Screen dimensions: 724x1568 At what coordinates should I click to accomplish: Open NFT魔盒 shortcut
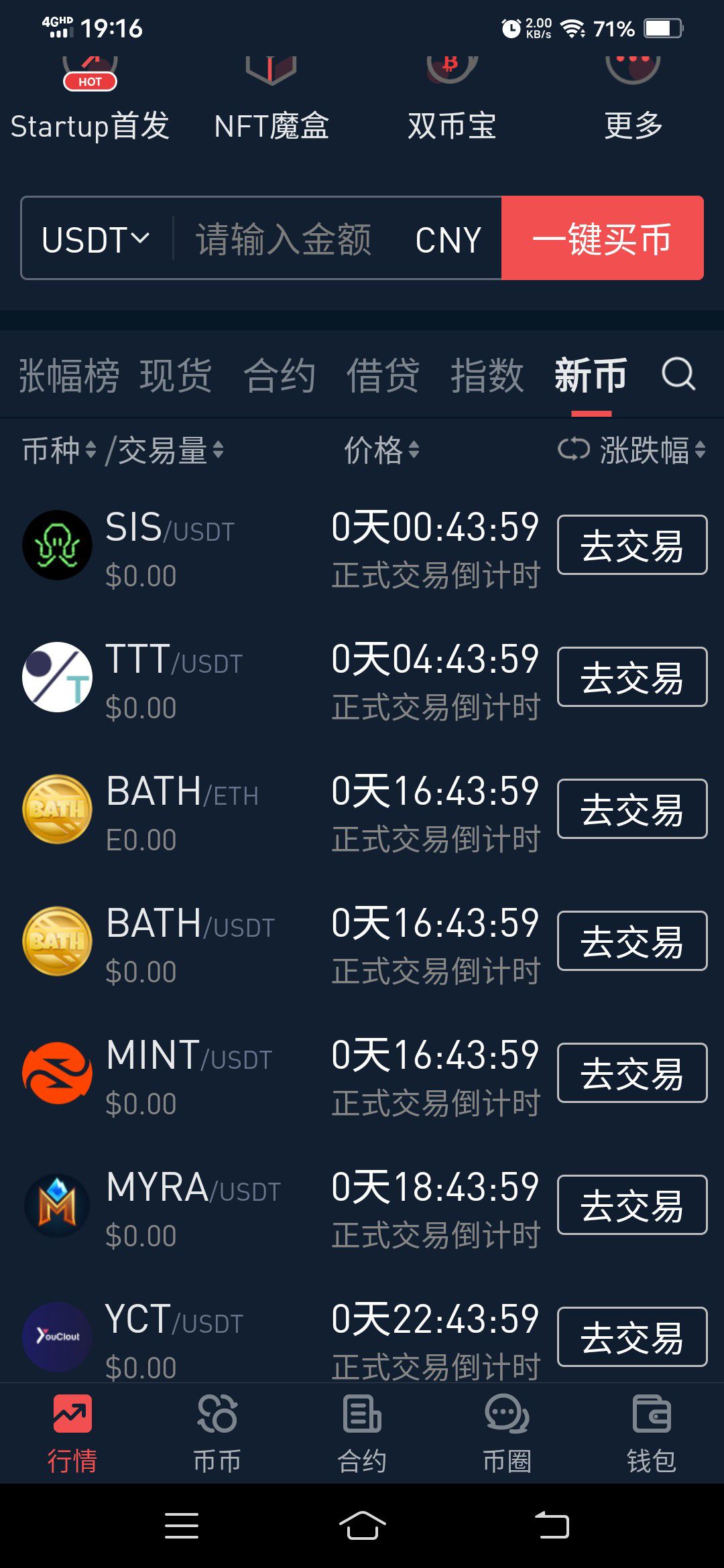271,101
